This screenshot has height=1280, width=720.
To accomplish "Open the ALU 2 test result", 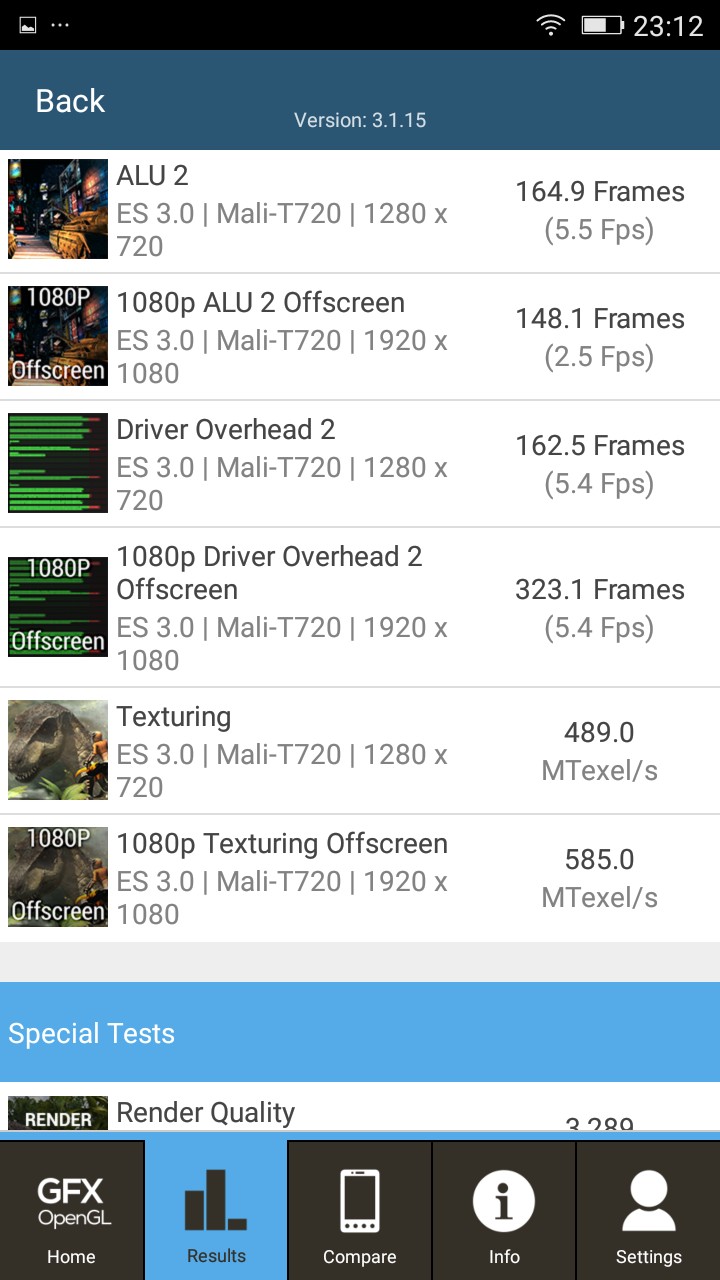I will coord(360,210).
